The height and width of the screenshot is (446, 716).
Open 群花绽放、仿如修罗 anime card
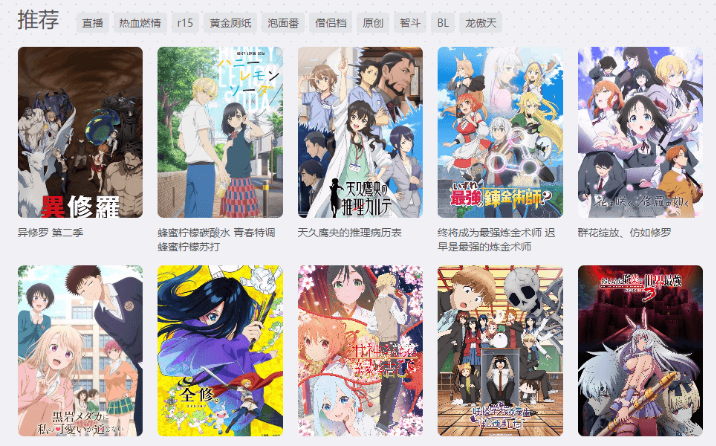(639, 132)
